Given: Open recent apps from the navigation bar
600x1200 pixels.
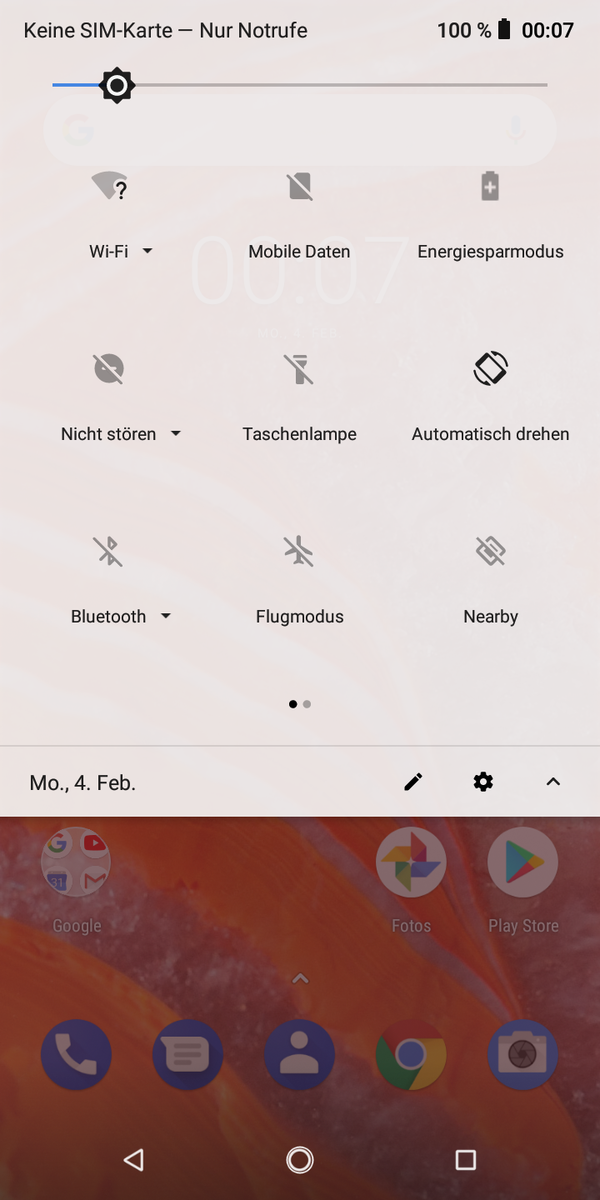Looking at the screenshot, I should pyautogui.click(x=465, y=1159).
